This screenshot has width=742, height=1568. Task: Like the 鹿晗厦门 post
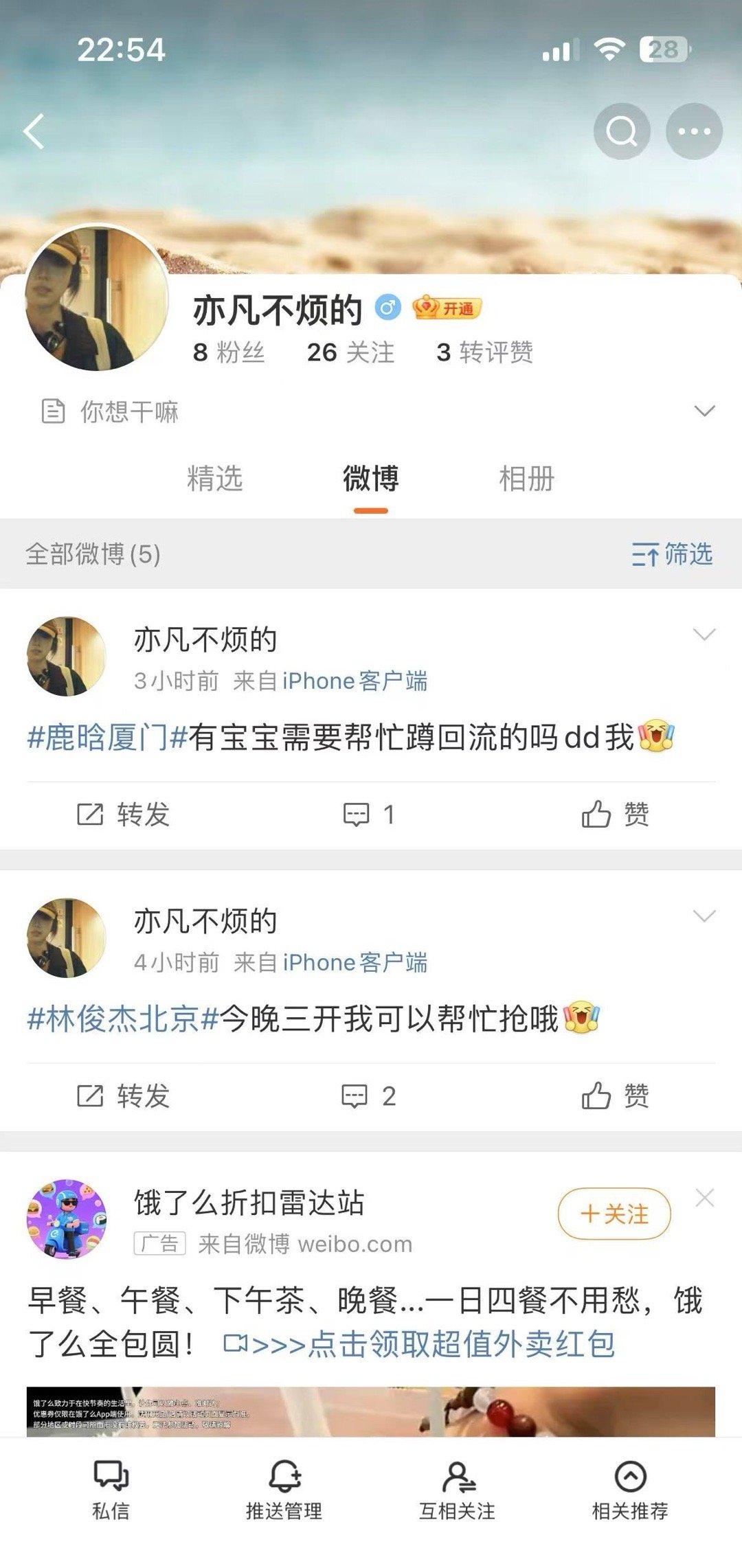615,815
